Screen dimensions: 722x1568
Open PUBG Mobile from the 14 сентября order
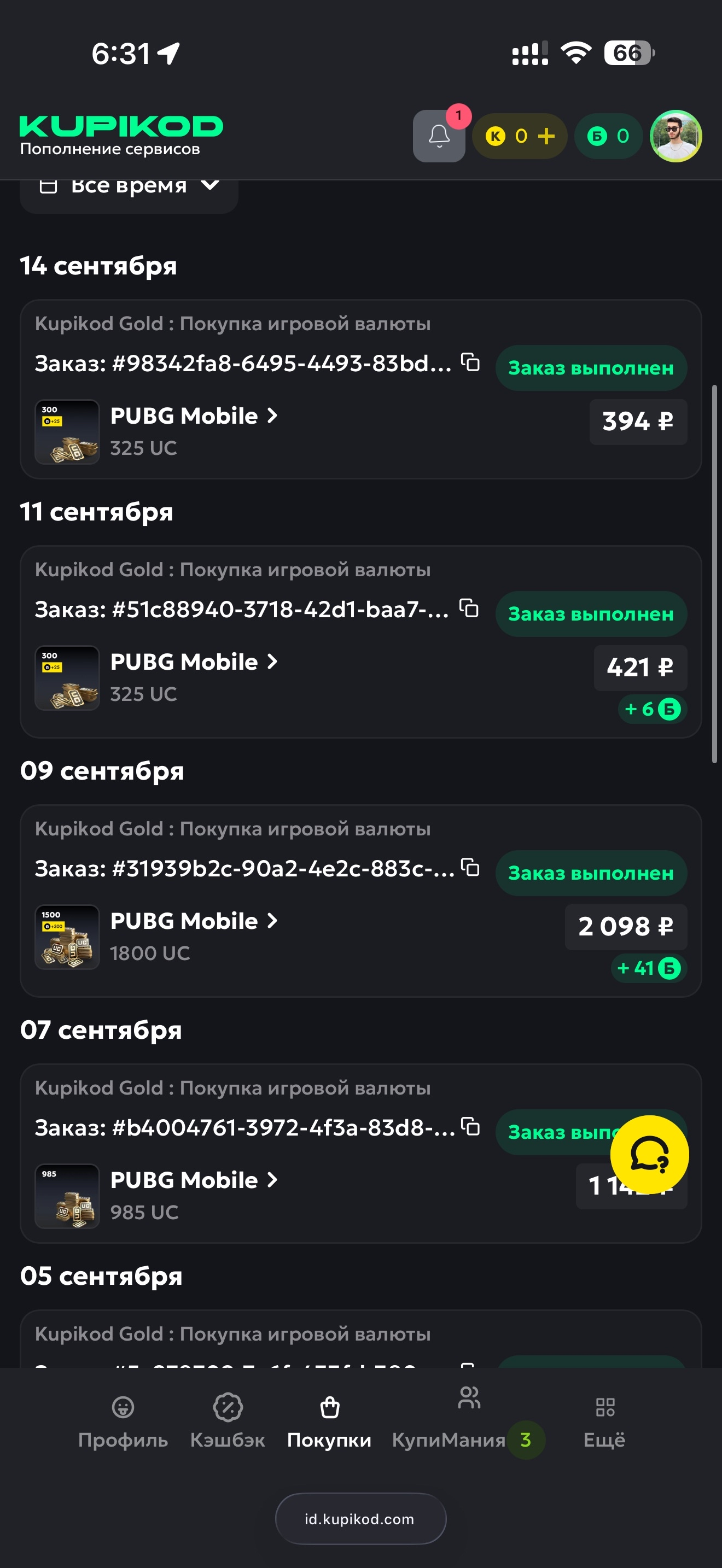click(193, 417)
